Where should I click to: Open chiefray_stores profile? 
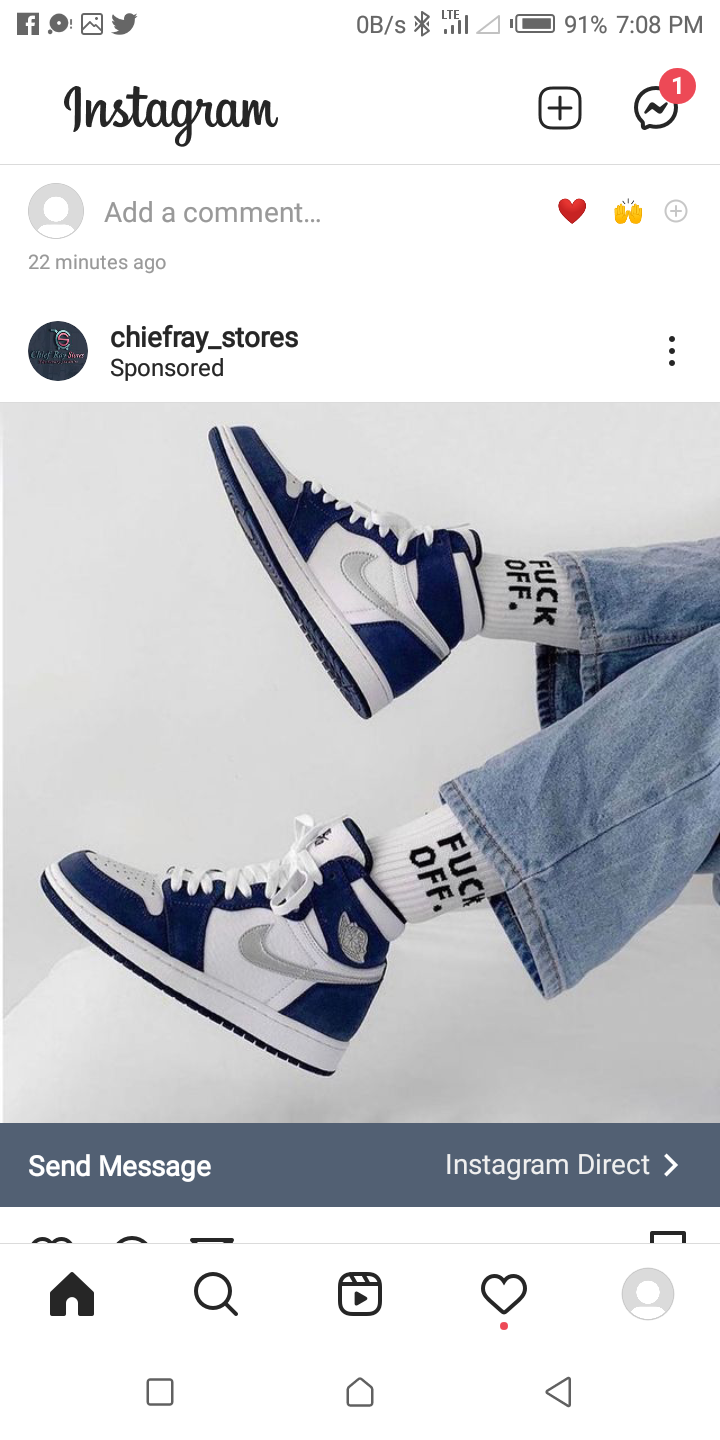point(204,338)
